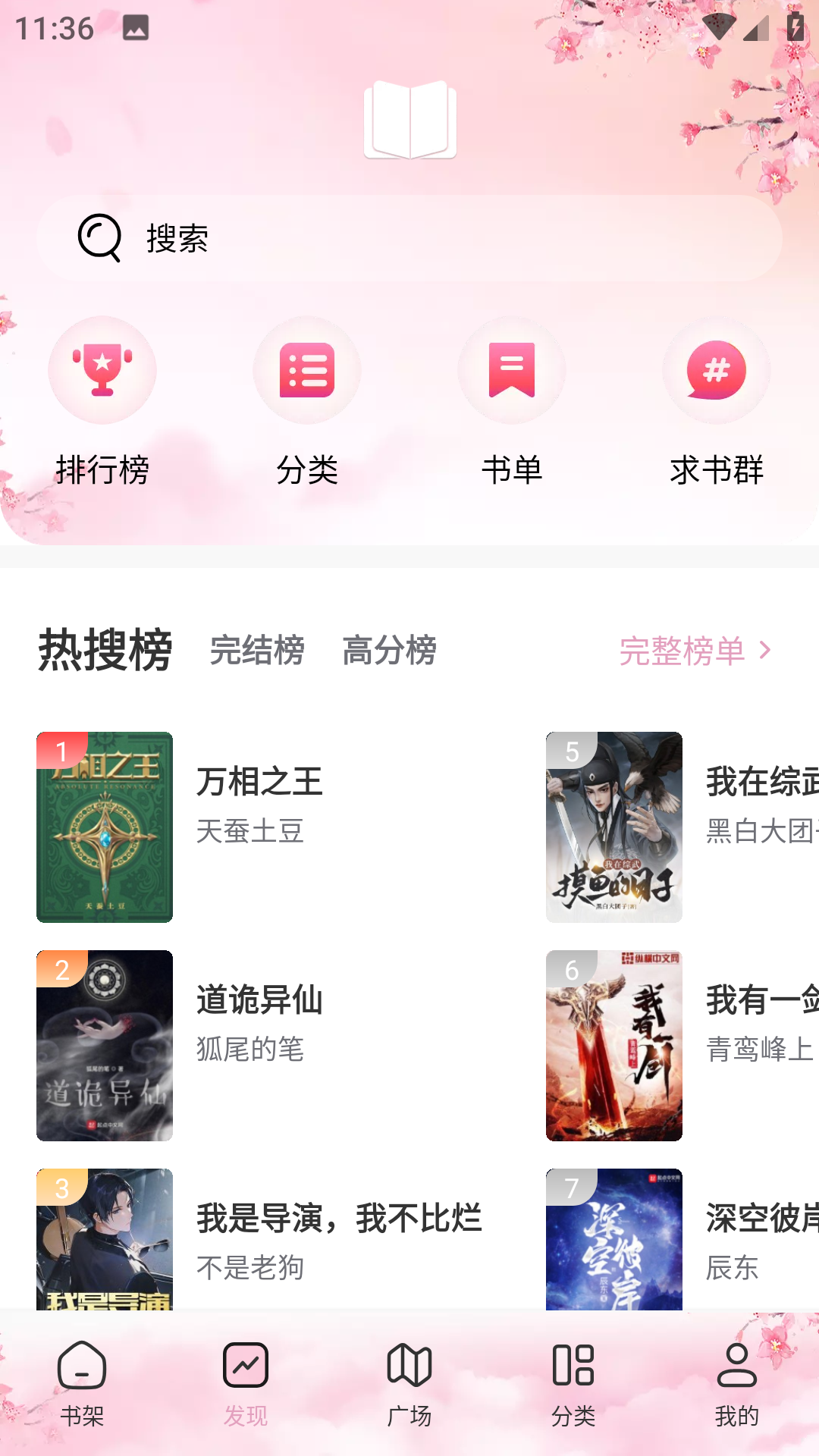Tap the 书单 bookmark icon
This screenshot has height=1456, width=819.
pyautogui.click(x=512, y=370)
